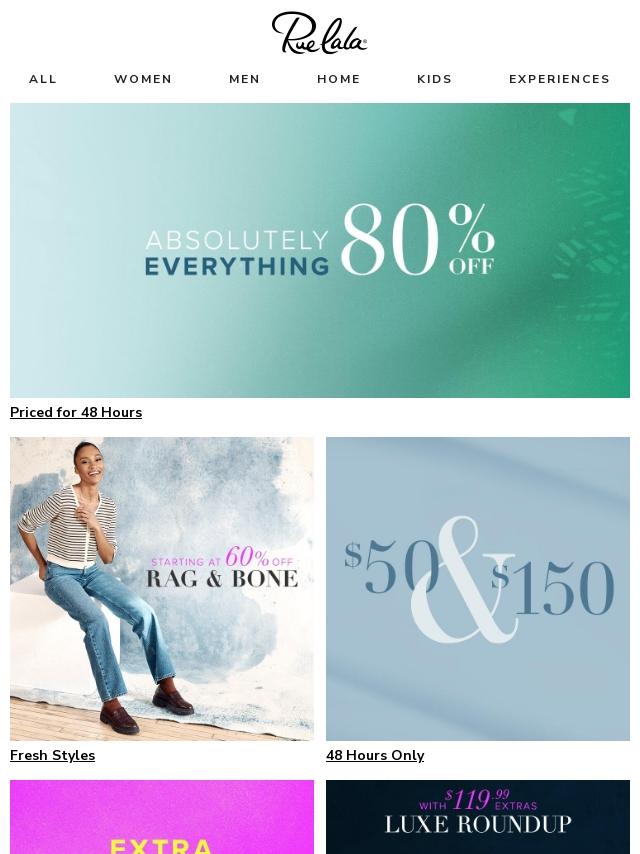Browse the EXPERIENCES category
Image resolution: width=640 pixels, height=854 pixels.
tap(559, 79)
